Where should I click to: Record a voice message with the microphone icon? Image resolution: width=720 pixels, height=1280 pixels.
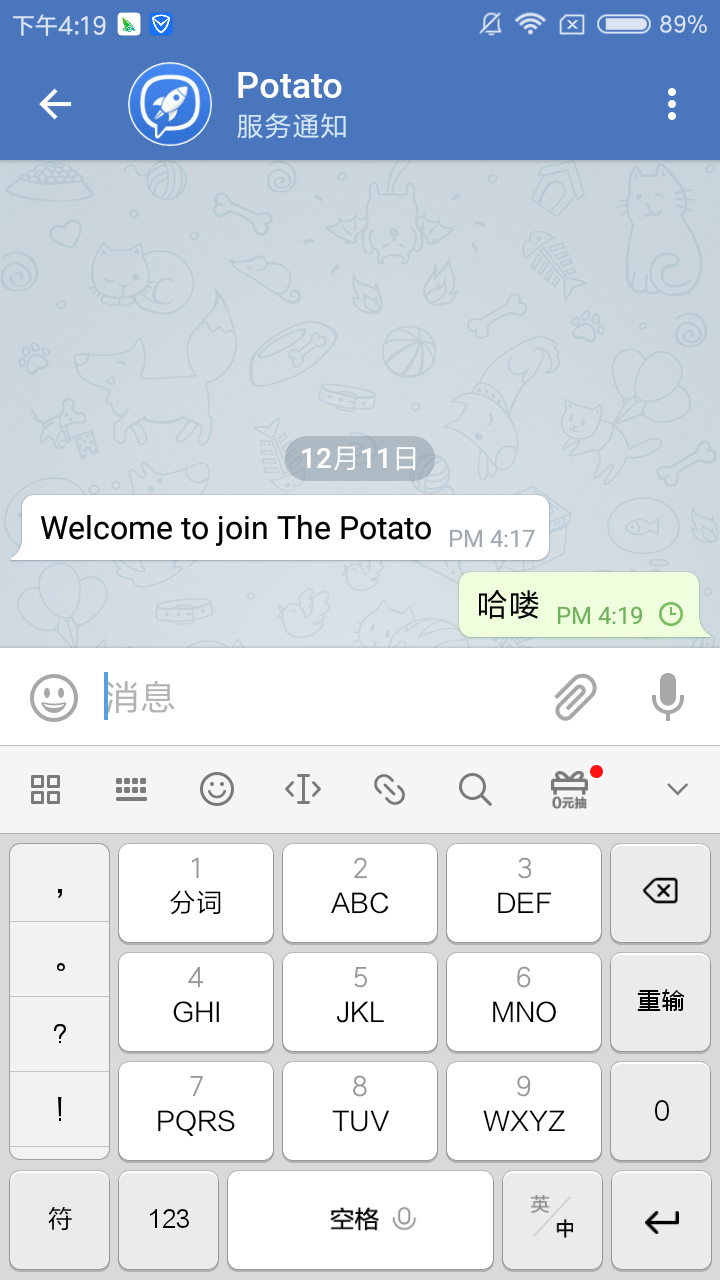click(667, 697)
